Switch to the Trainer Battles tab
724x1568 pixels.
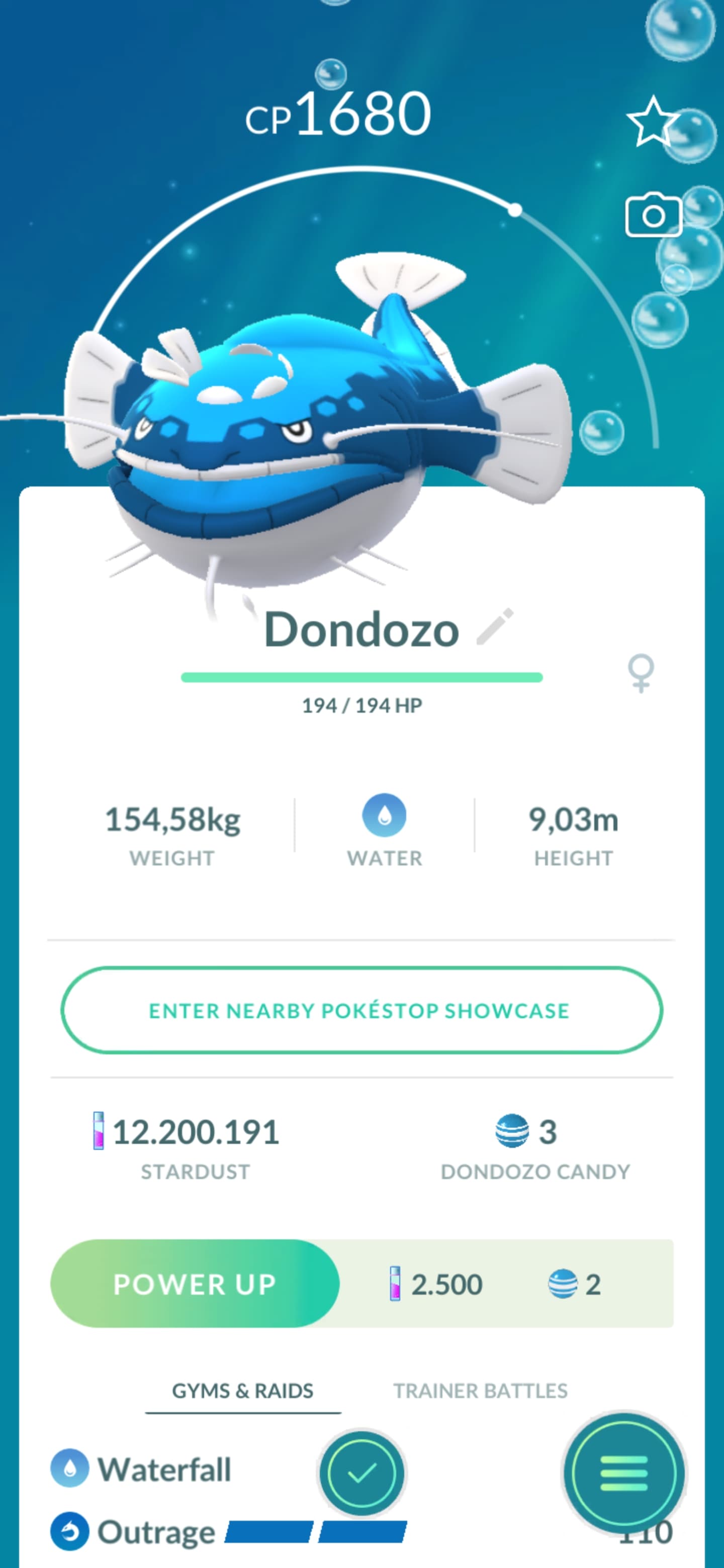[480, 1391]
